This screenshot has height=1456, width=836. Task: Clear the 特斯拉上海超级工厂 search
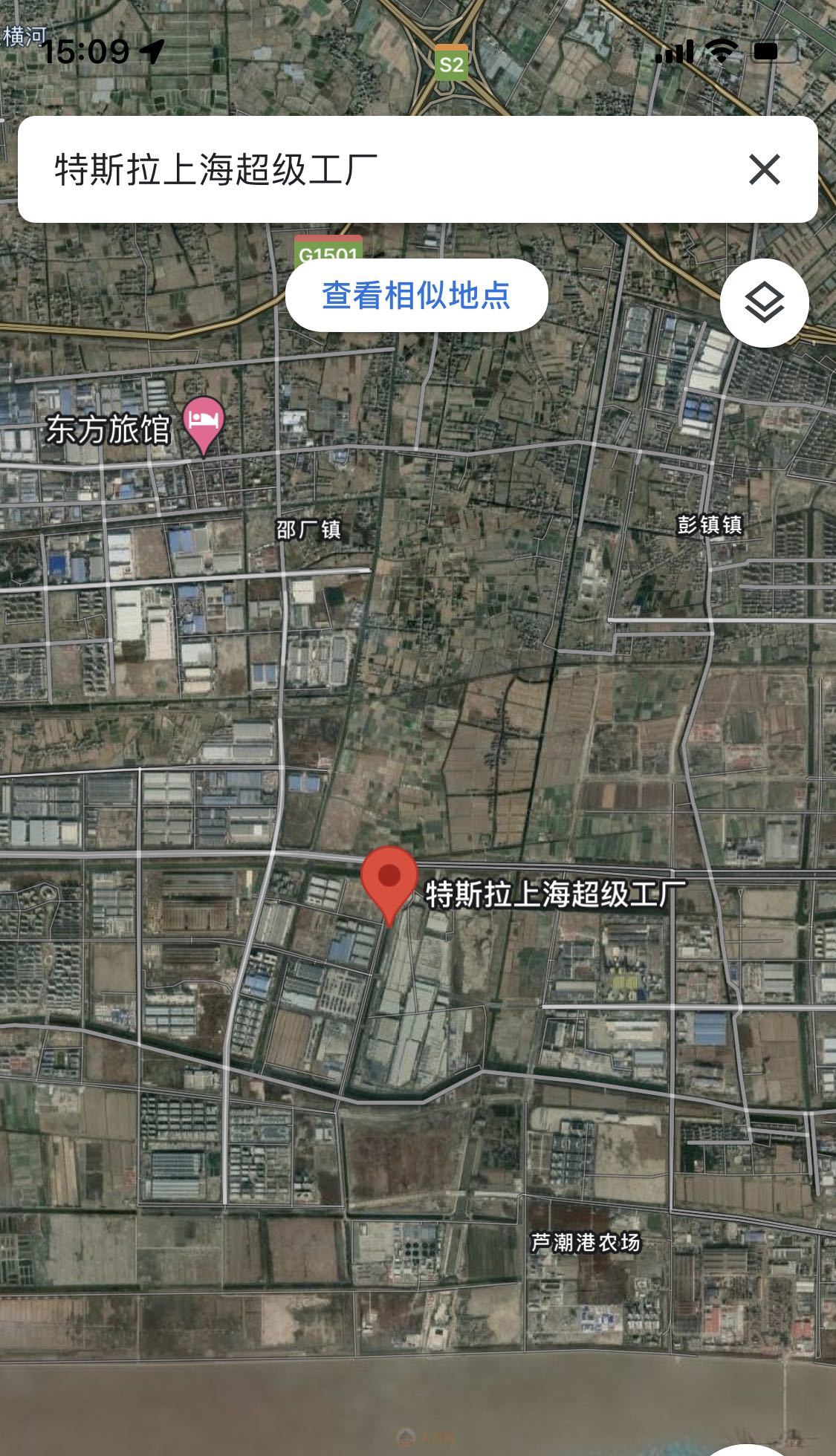(764, 169)
